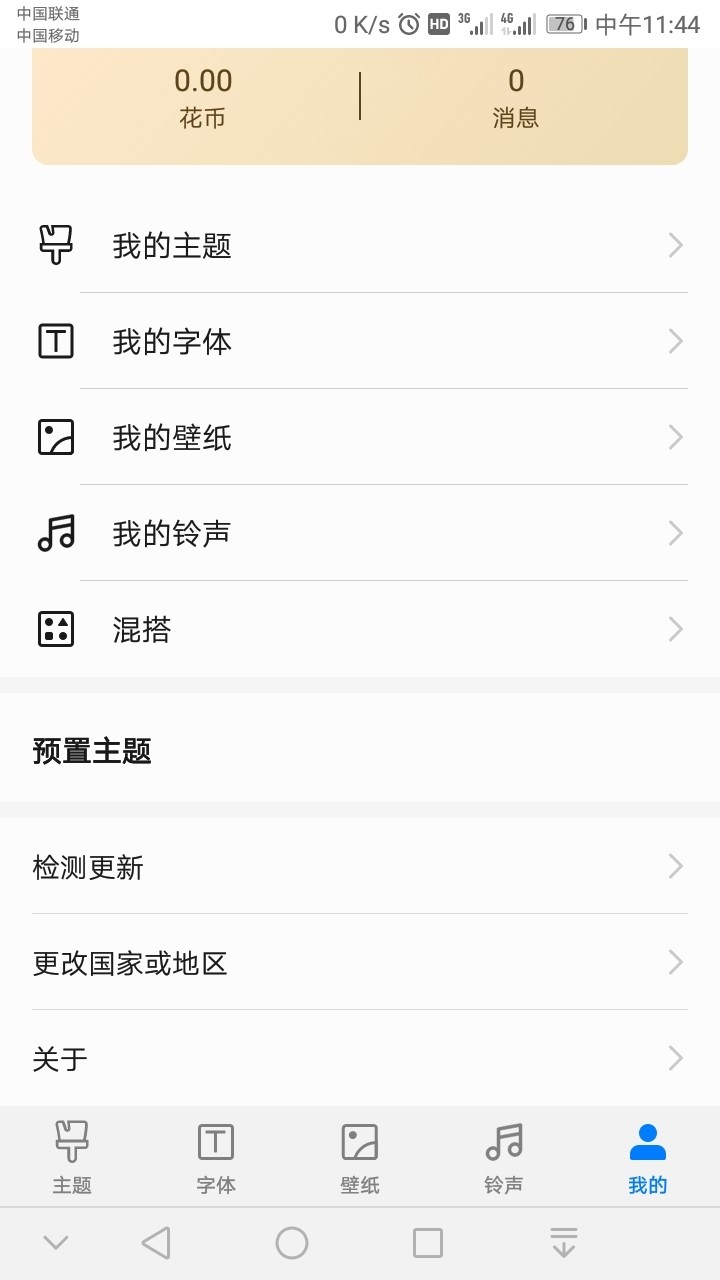Open 更改国家或地区 via its arrow
The width and height of the screenshot is (720, 1280).
click(675, 962)
